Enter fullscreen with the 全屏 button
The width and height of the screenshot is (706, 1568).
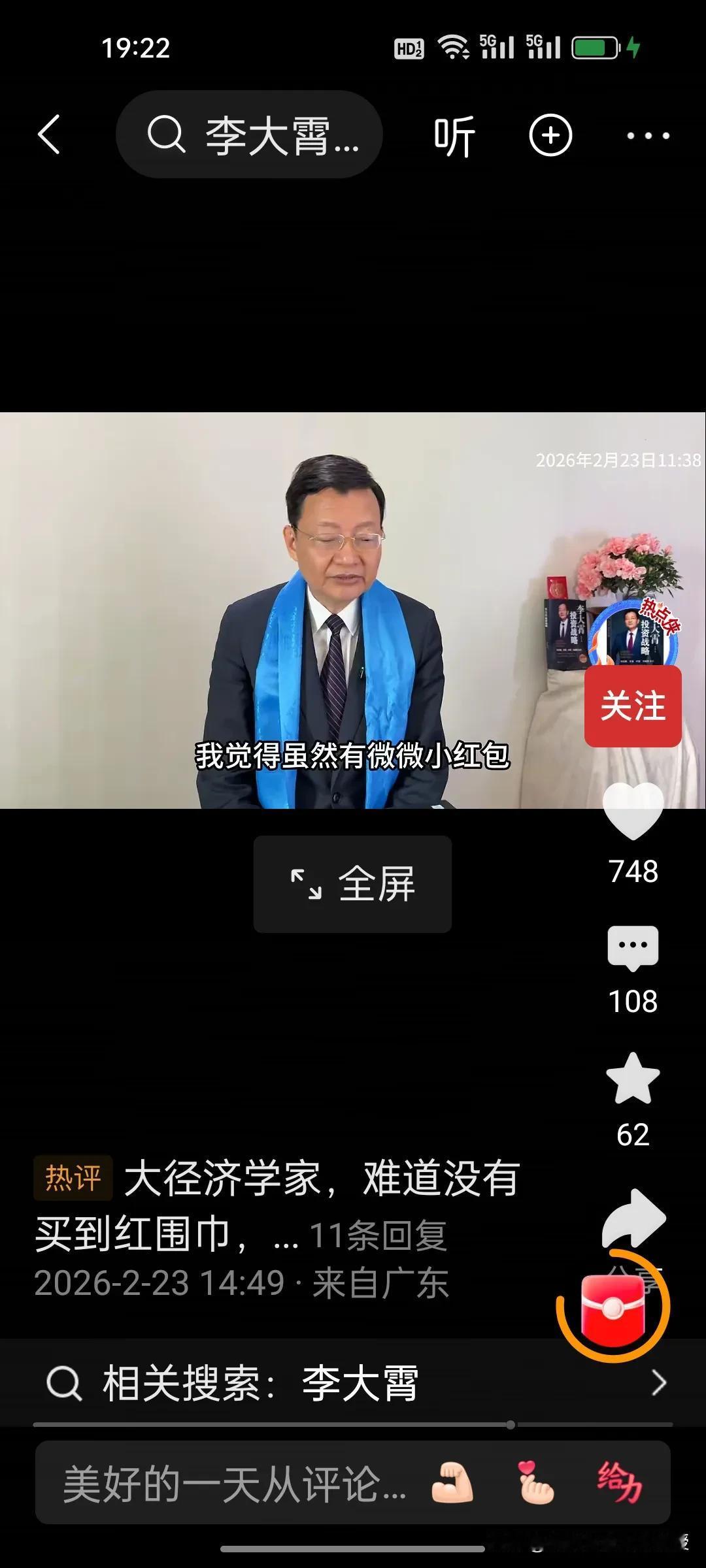pos(352,884)
